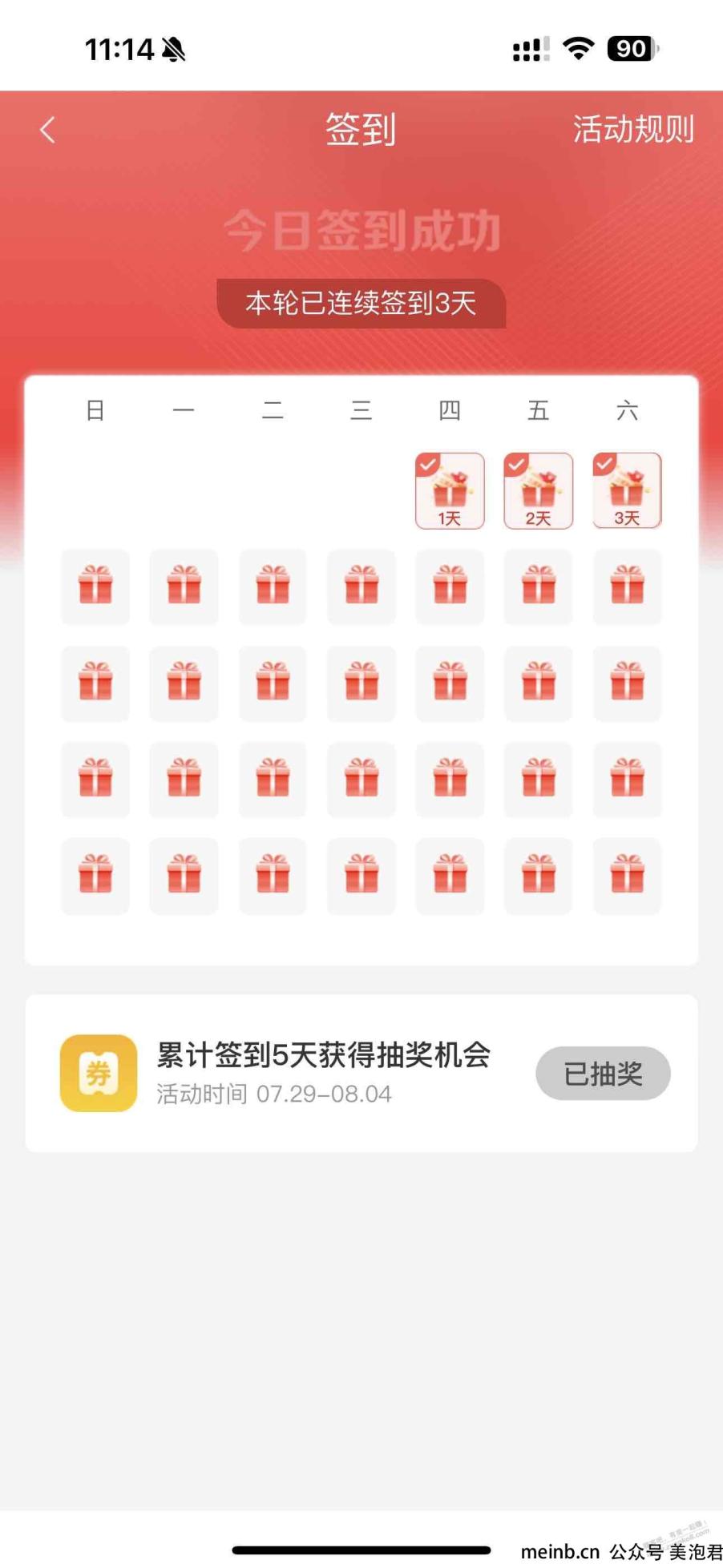Image resolution: width=723 pixels, height=1568 pixels.
Task: Open the checked 2天 gift box
Action: [x=538, y=490]
